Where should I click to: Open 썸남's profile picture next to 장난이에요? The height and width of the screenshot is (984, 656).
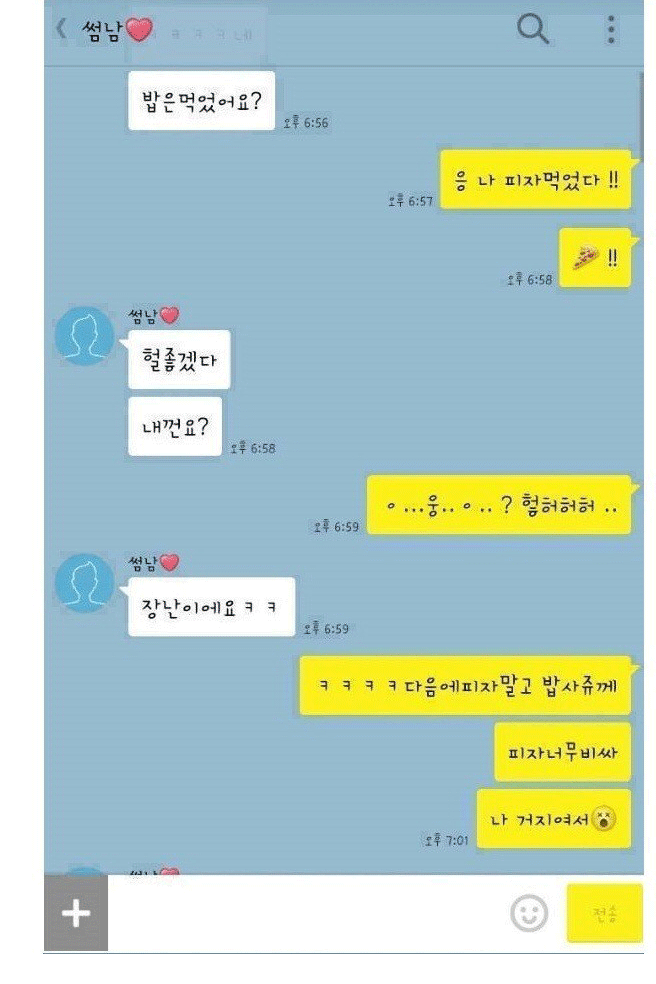(x=85, y=582)
